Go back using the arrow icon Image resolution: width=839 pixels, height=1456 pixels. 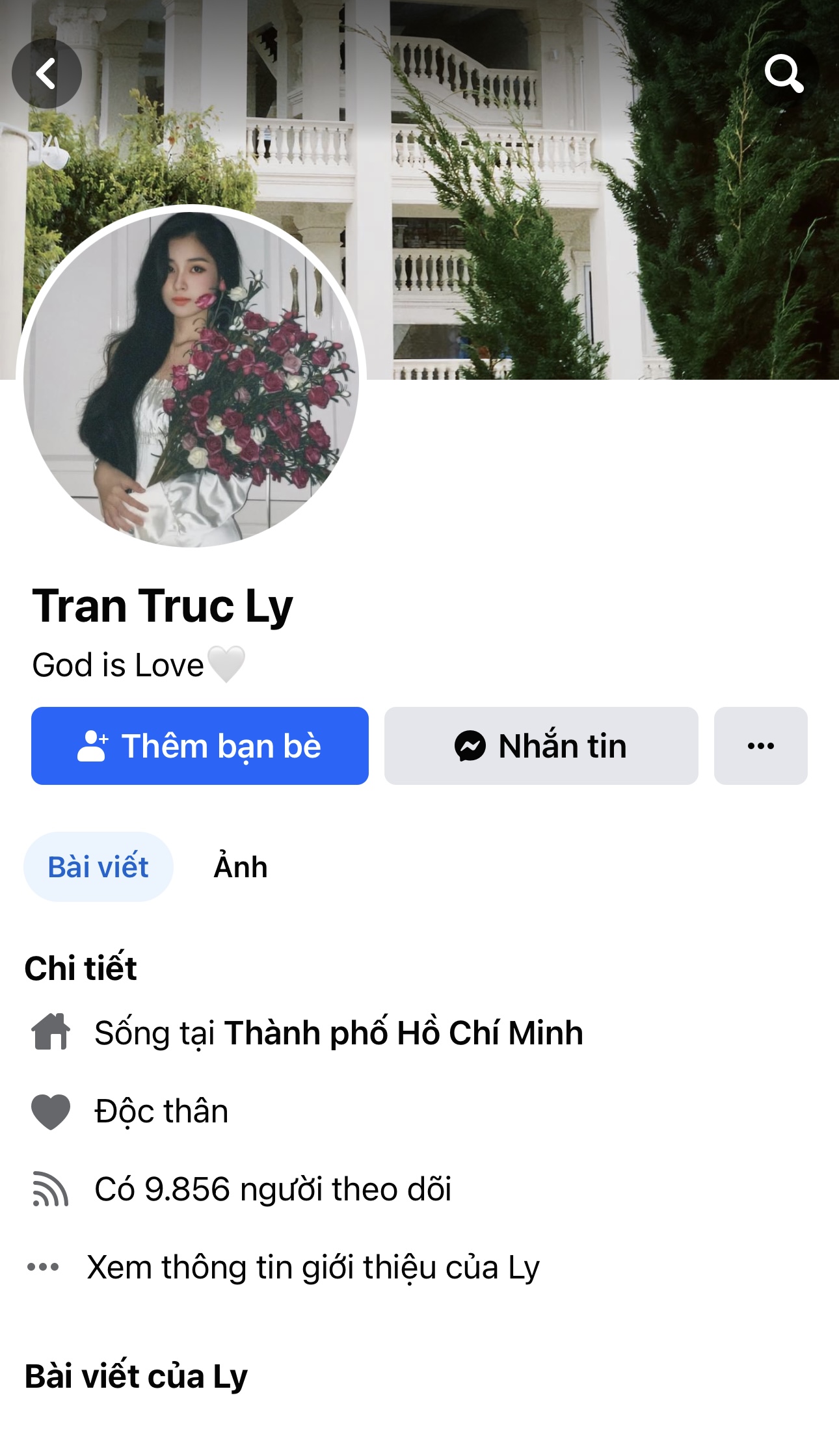pyautogui.click(x=47, y=73)
